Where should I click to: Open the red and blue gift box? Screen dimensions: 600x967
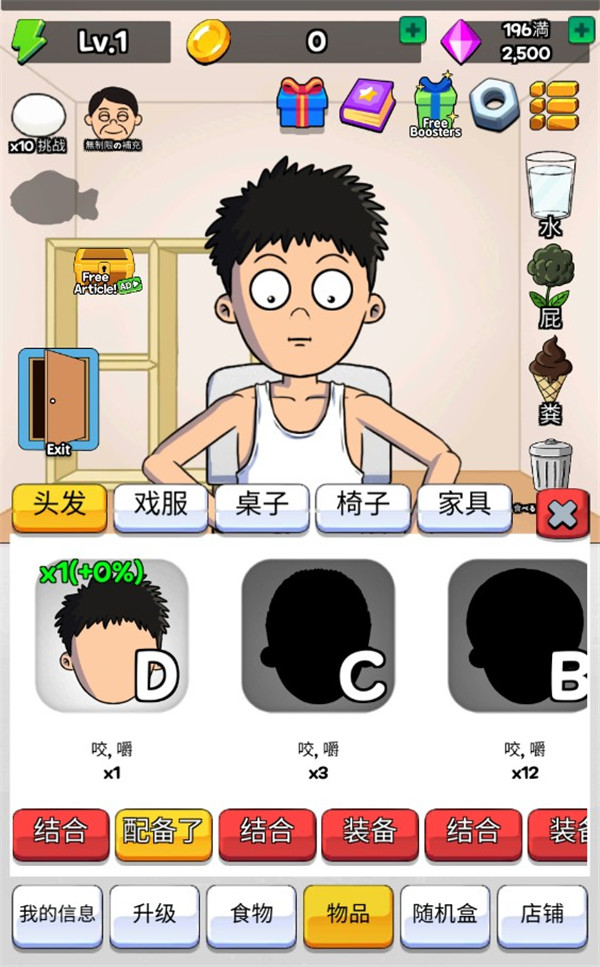click(x=302, y=103)
